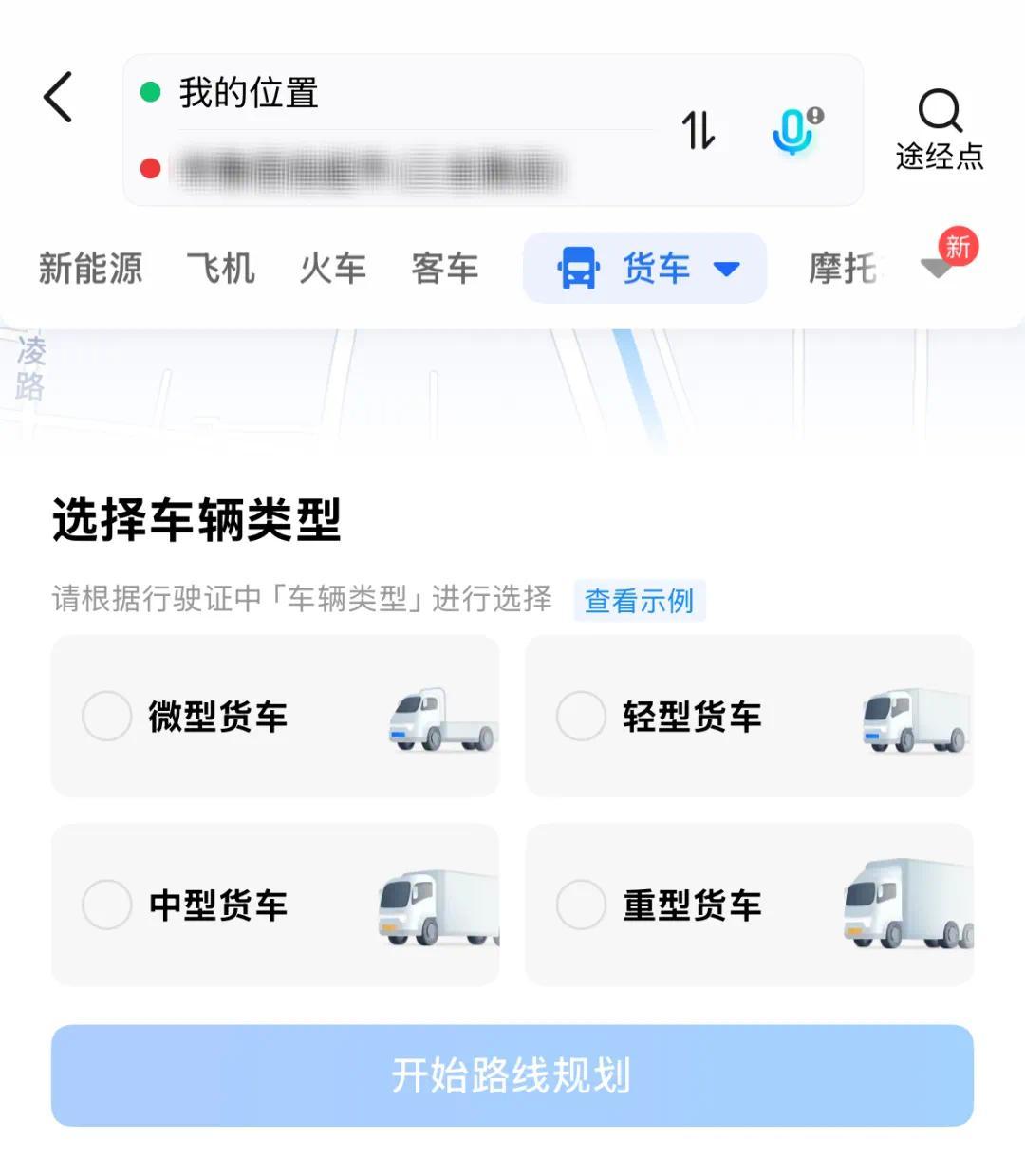Switch to the 火车 tab
This screenshot has height=1176, width=1025.
[x=334, y=268]
